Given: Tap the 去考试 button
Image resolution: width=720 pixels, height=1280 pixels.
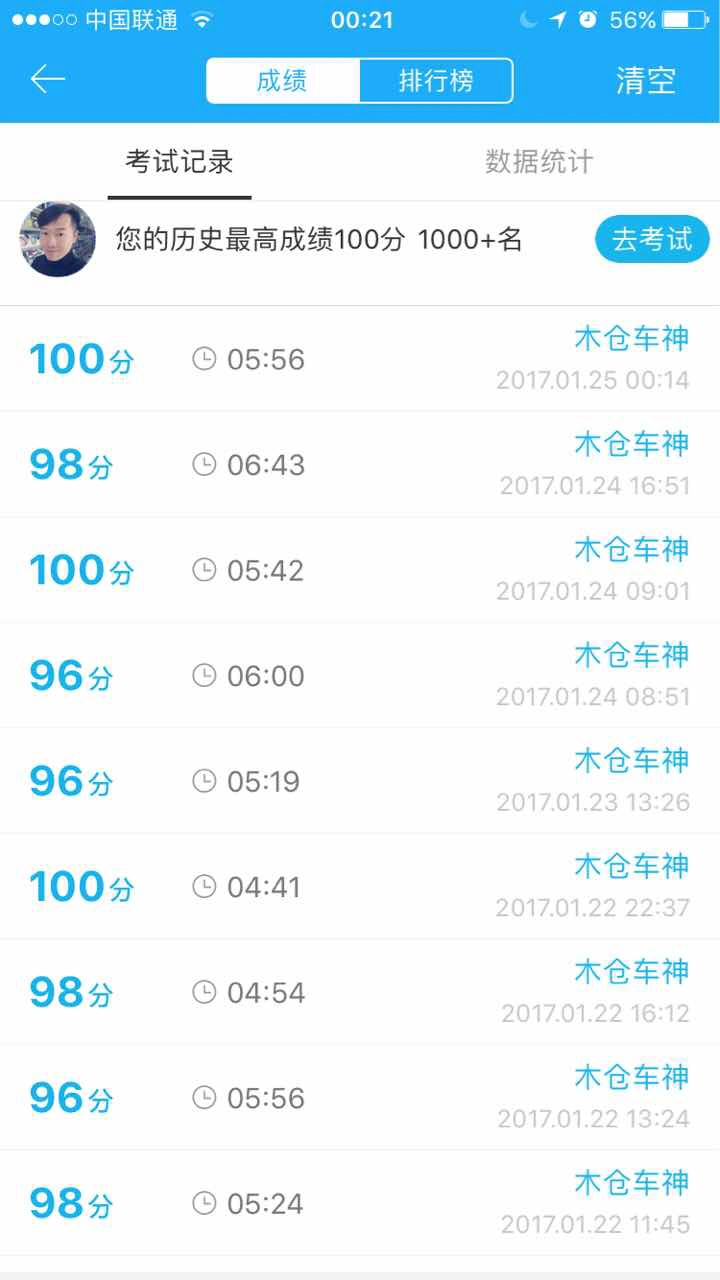Looking at the screenshot, I should click(652, 240).
